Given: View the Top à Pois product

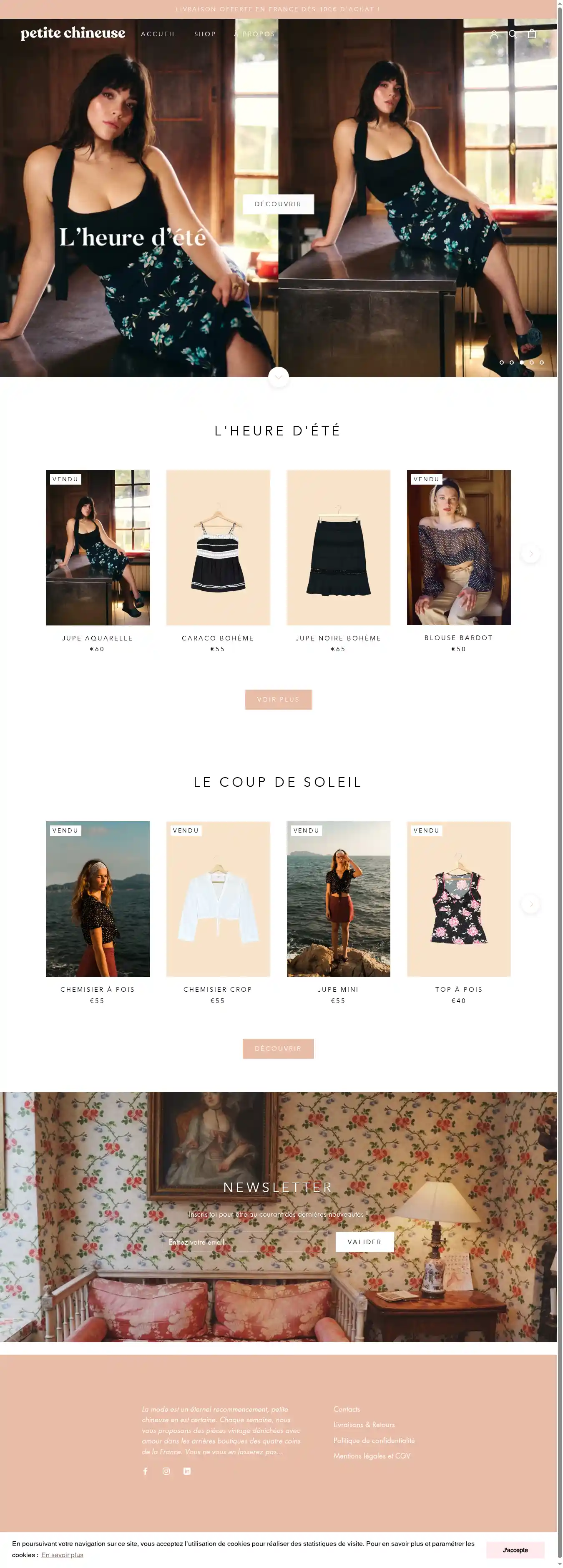Looking at the screenshot, I should pos(459,898).
